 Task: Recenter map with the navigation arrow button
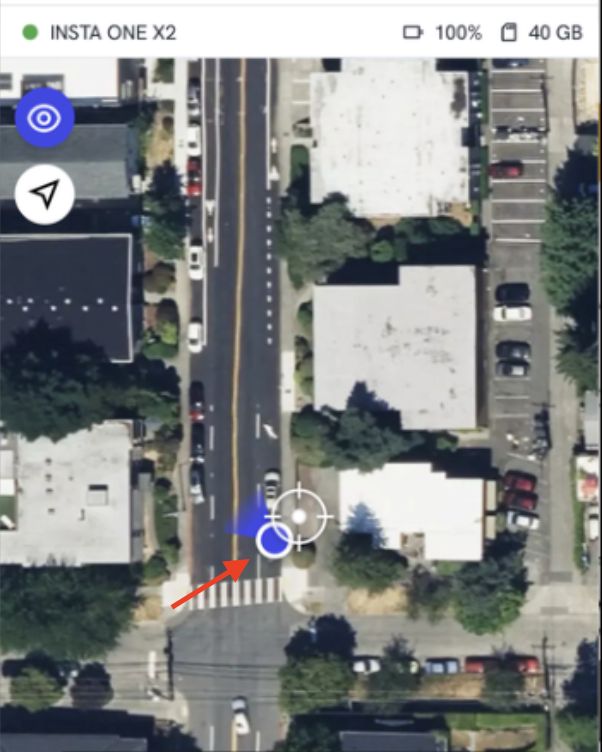(44, 194)
